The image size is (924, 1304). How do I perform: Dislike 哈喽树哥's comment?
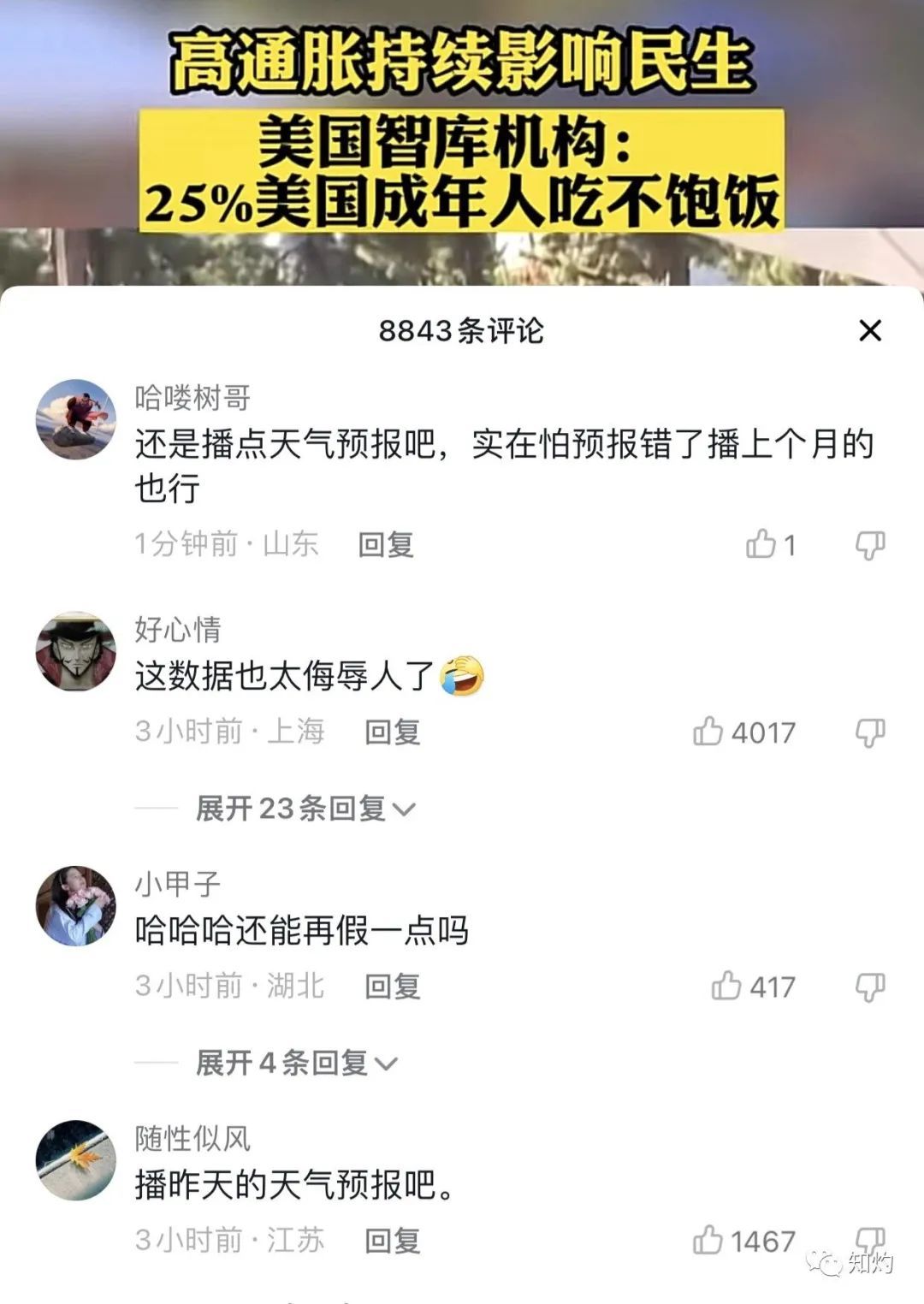[870, 544]
